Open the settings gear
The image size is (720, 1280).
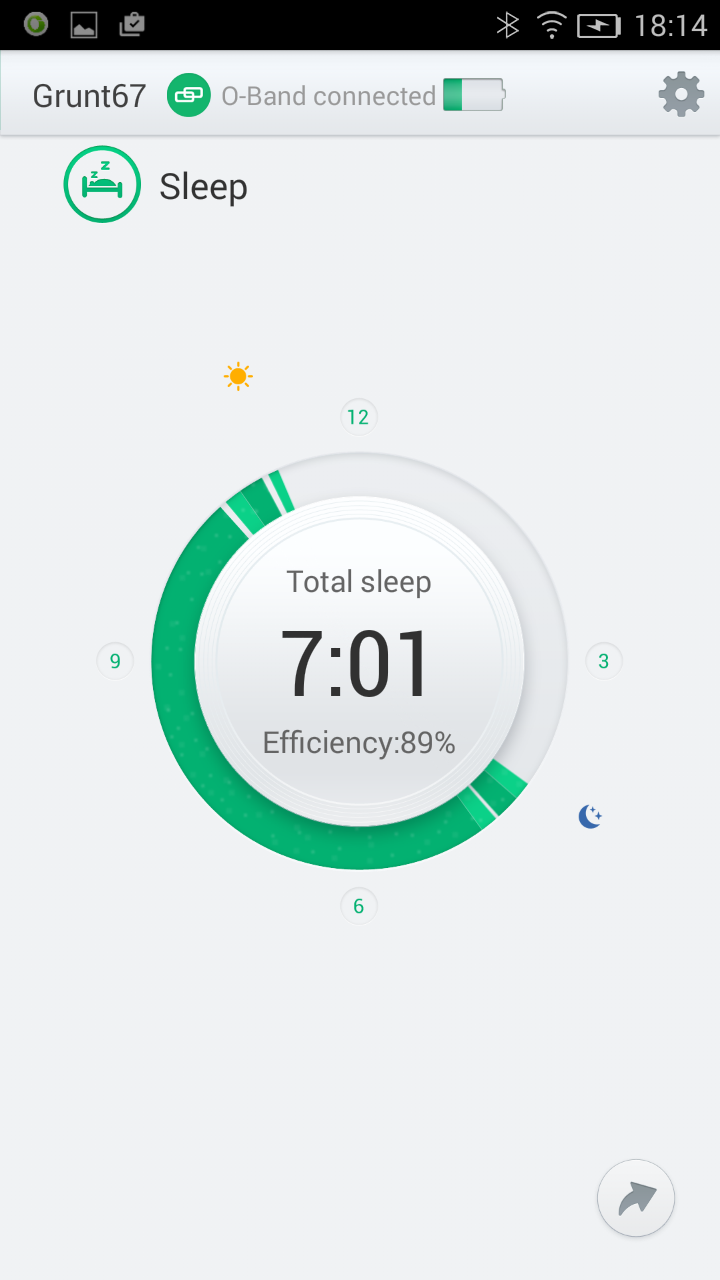(x=681, y=95)
